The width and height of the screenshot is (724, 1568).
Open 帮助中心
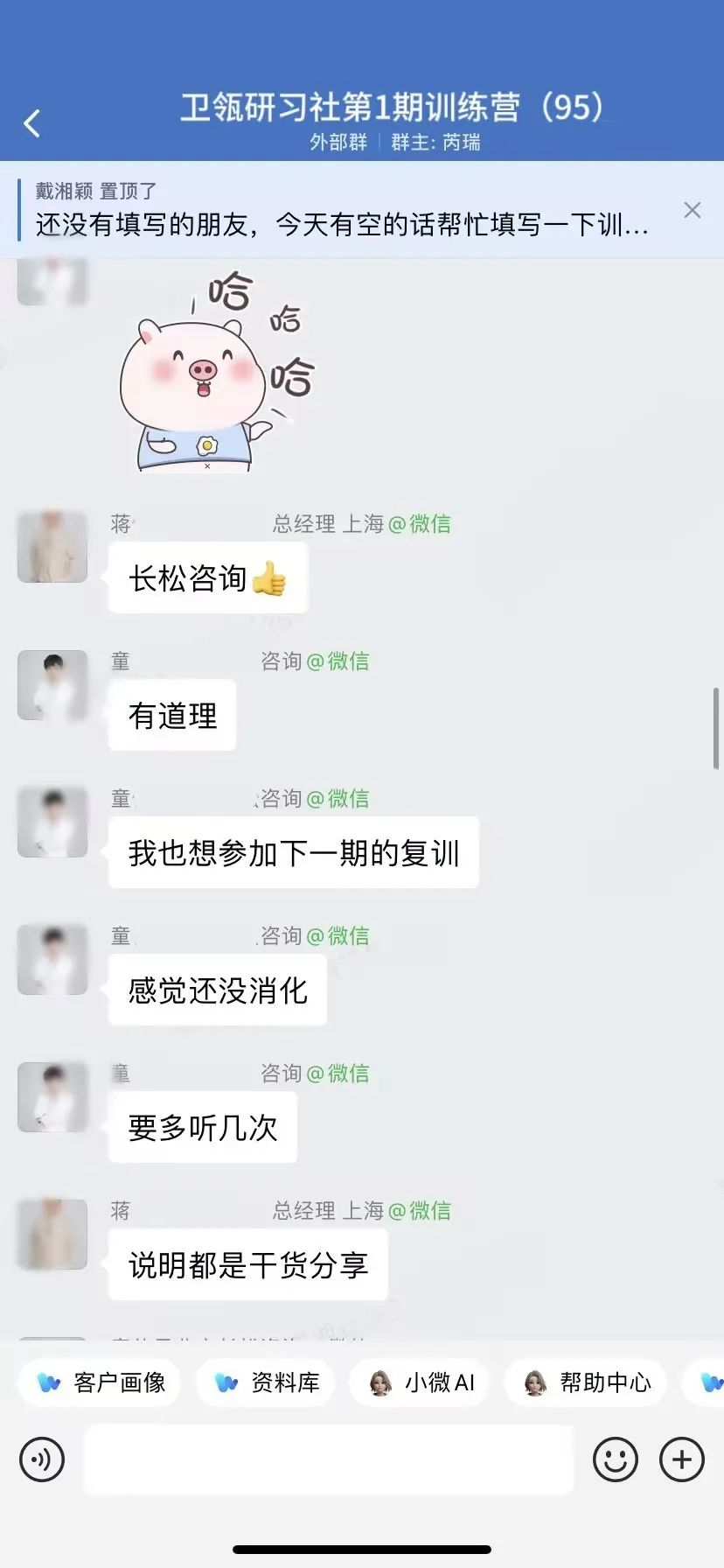588,1382
